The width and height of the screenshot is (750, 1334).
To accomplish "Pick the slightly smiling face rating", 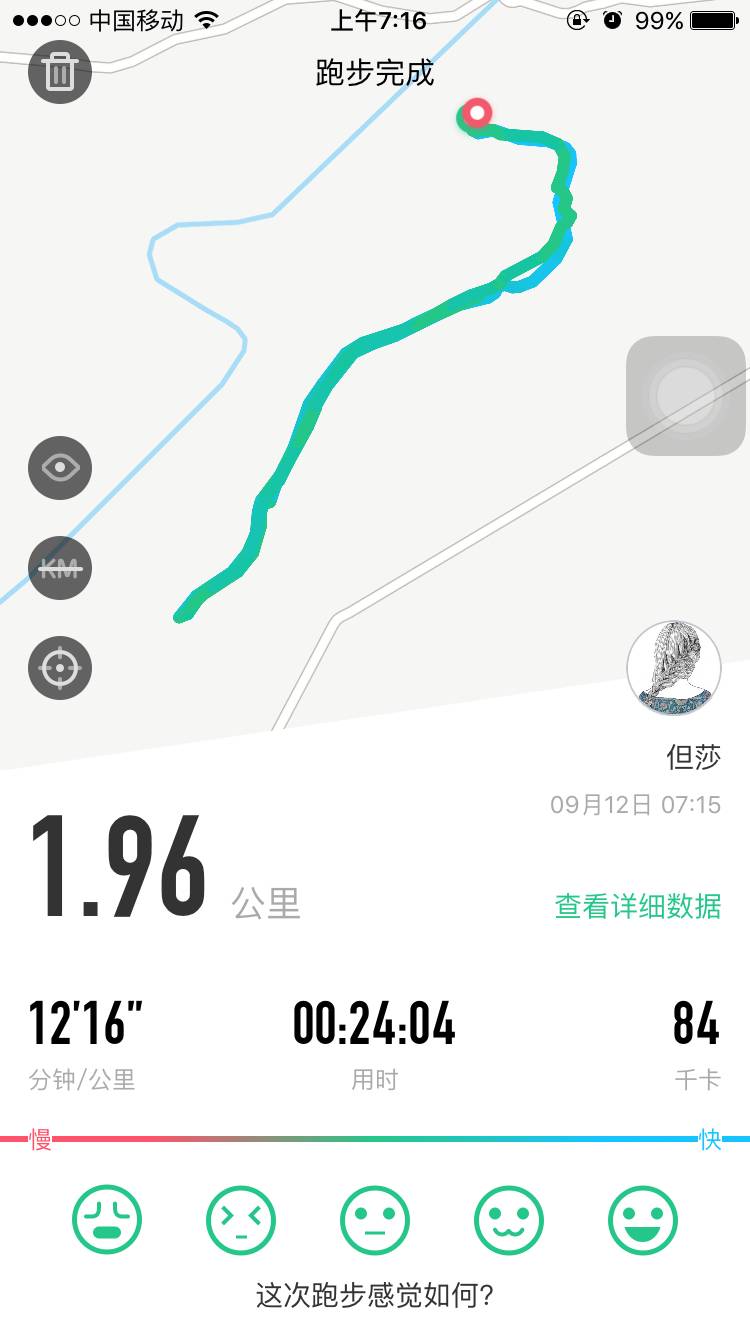I will (509, 1220).
